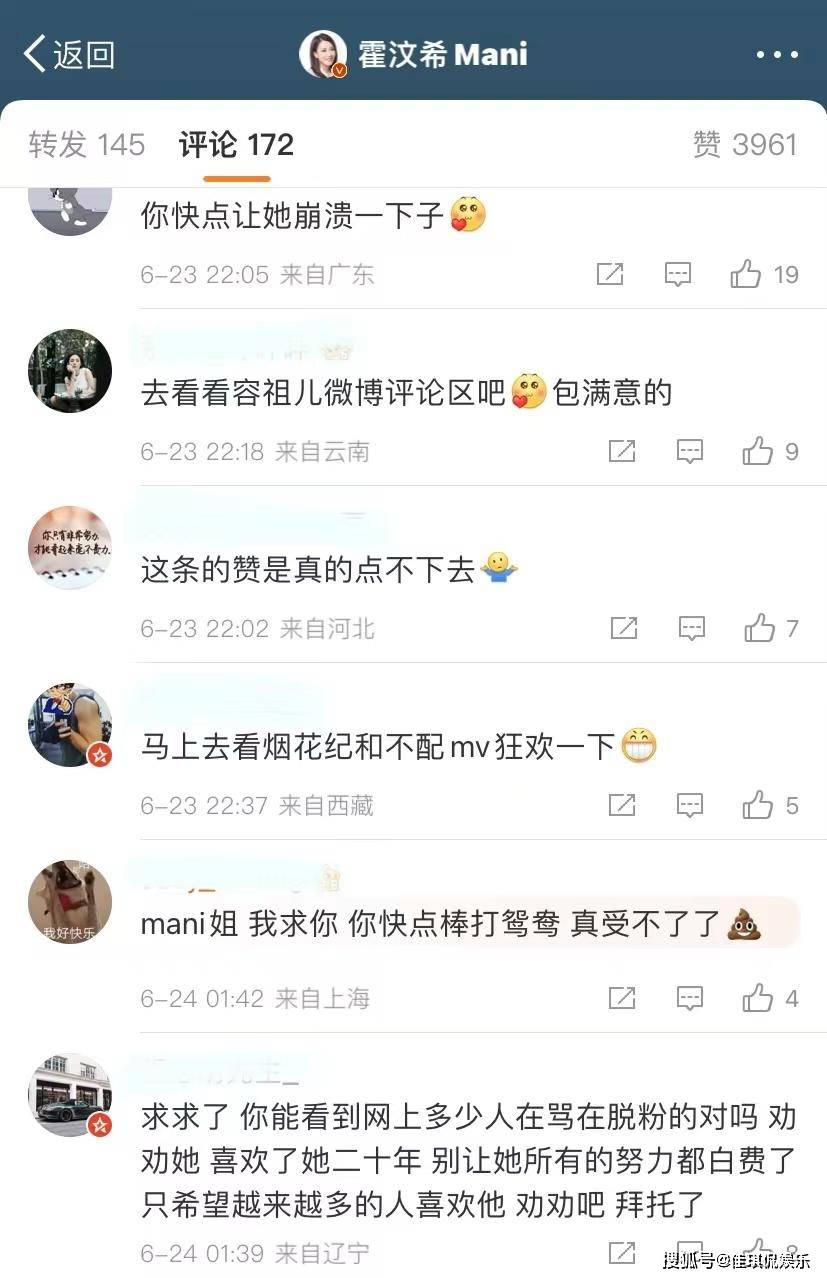The image size is (827, 1278).
Task: Switch to the 转发 145 tab
Action: (87, 145)
